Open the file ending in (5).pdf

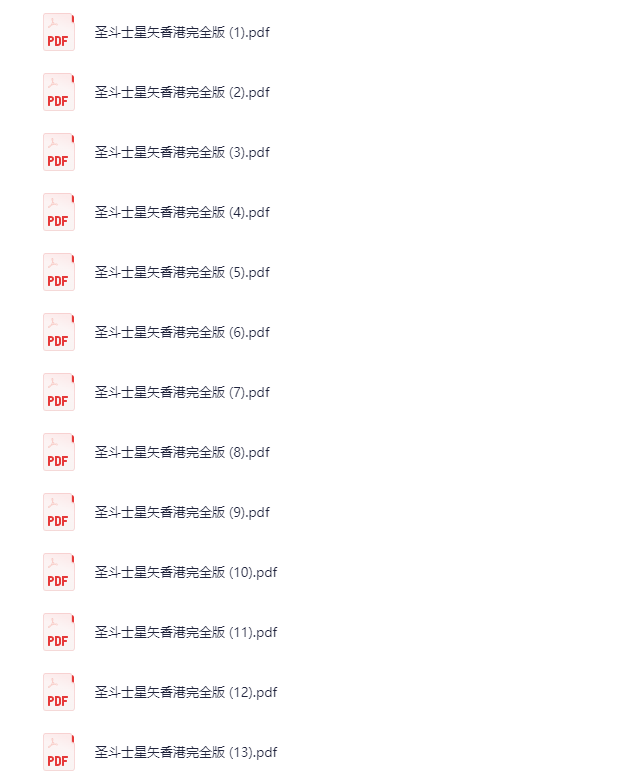point(182,272)
